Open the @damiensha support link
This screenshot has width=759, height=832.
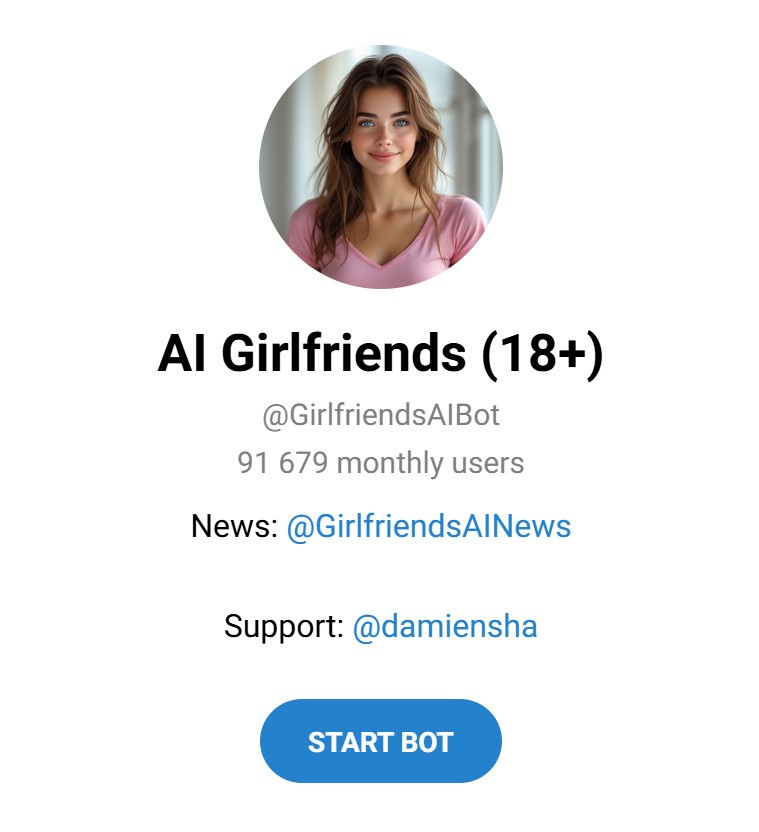click(x=445, y=627)
